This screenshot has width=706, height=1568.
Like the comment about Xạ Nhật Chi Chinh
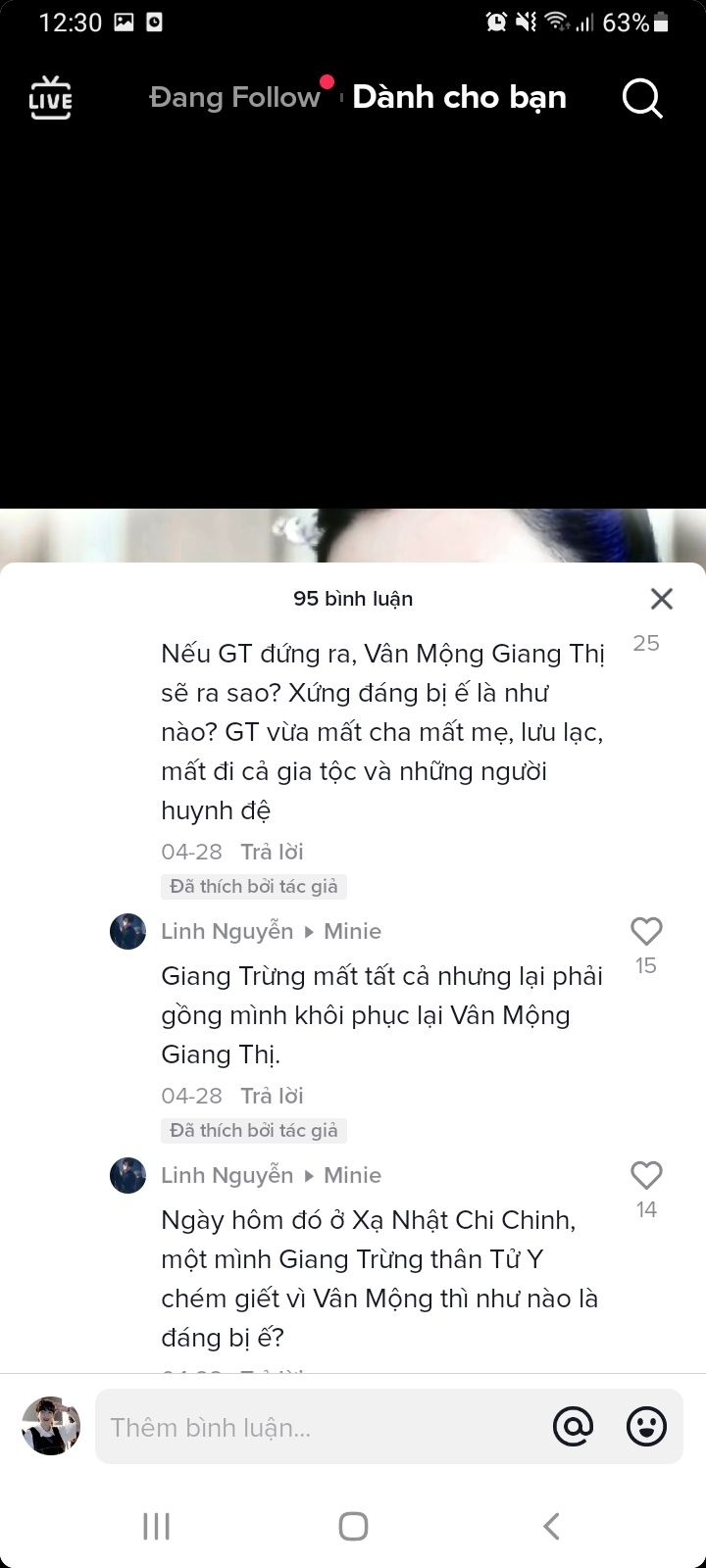pyautogui.click(x=646, y=1175)
